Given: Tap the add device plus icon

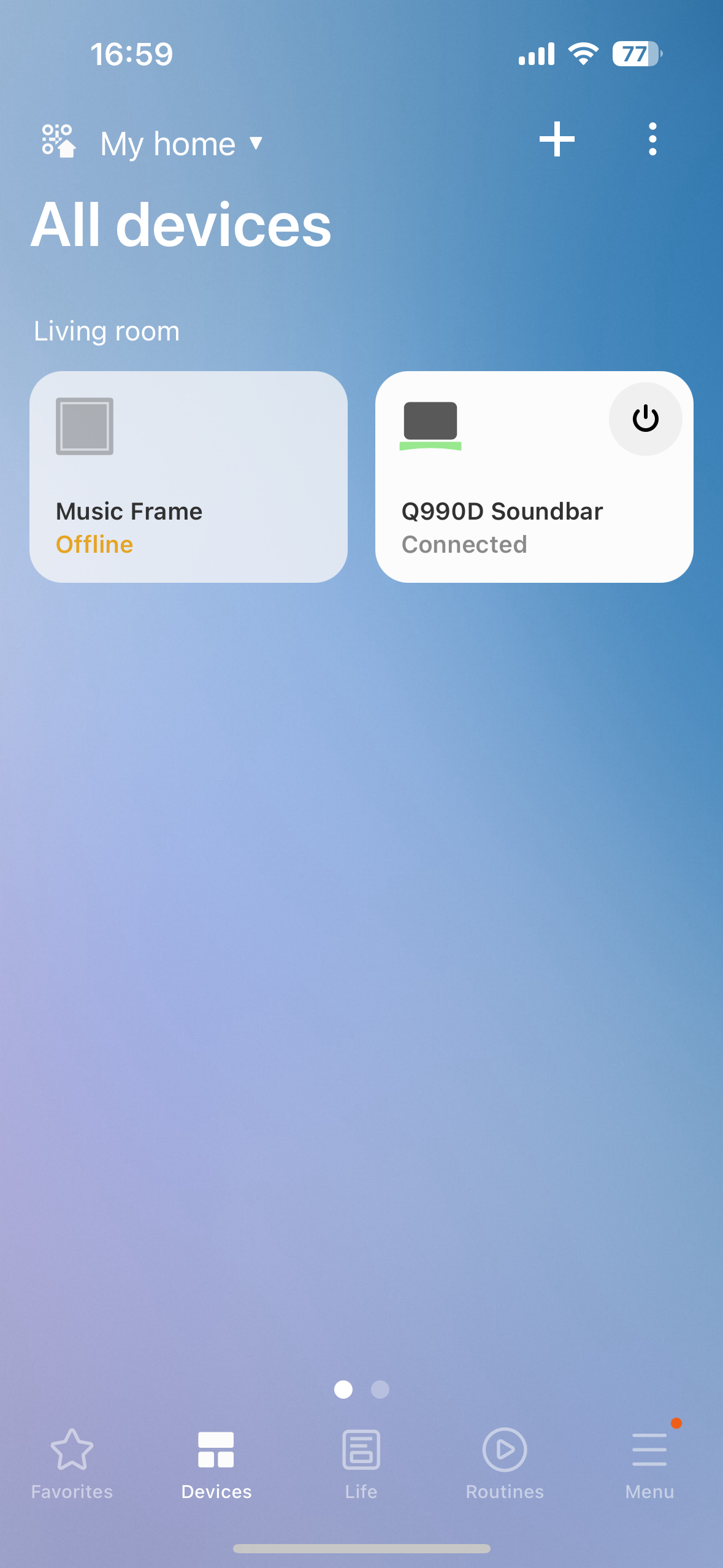Looking at the screenshot, I should pos(557,140).
